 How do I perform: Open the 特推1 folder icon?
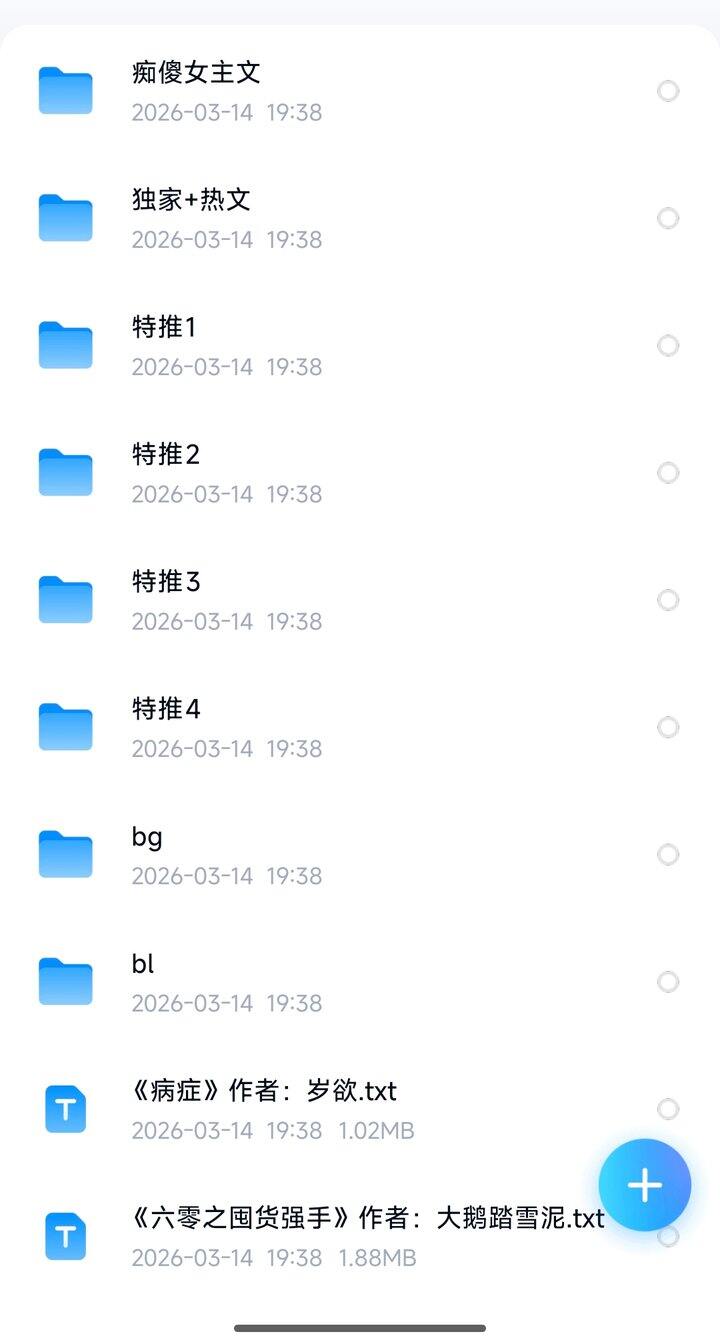tap(64, 345)
